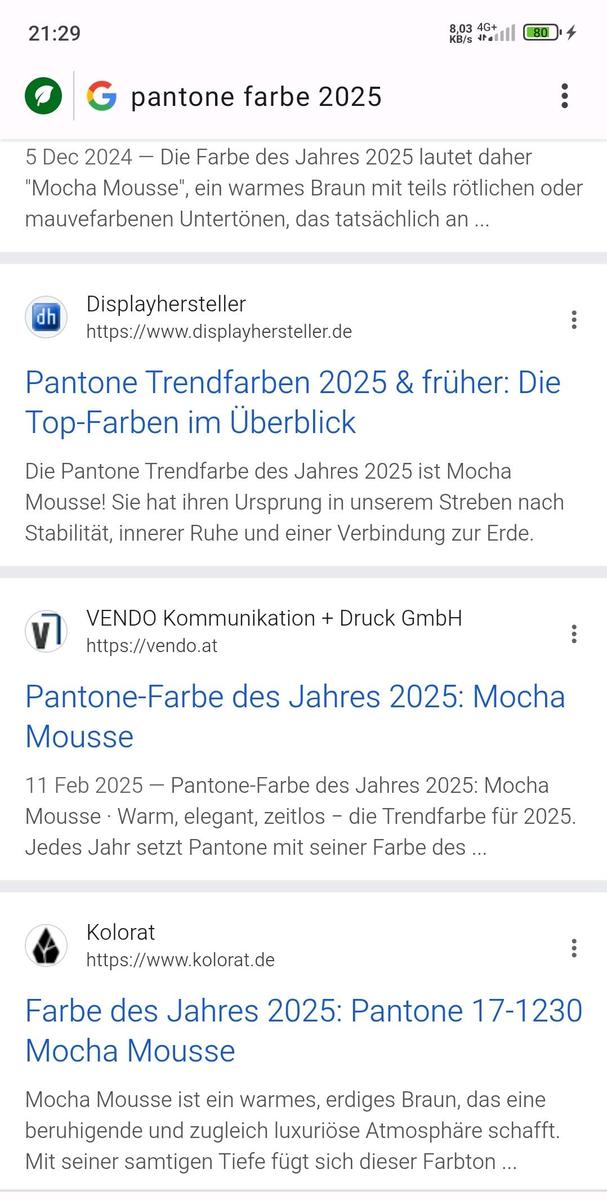Visit the Kolorat site header
The width and height of the screenshot is (607, 1200).
pyautogui.click(x=180, y=945)
